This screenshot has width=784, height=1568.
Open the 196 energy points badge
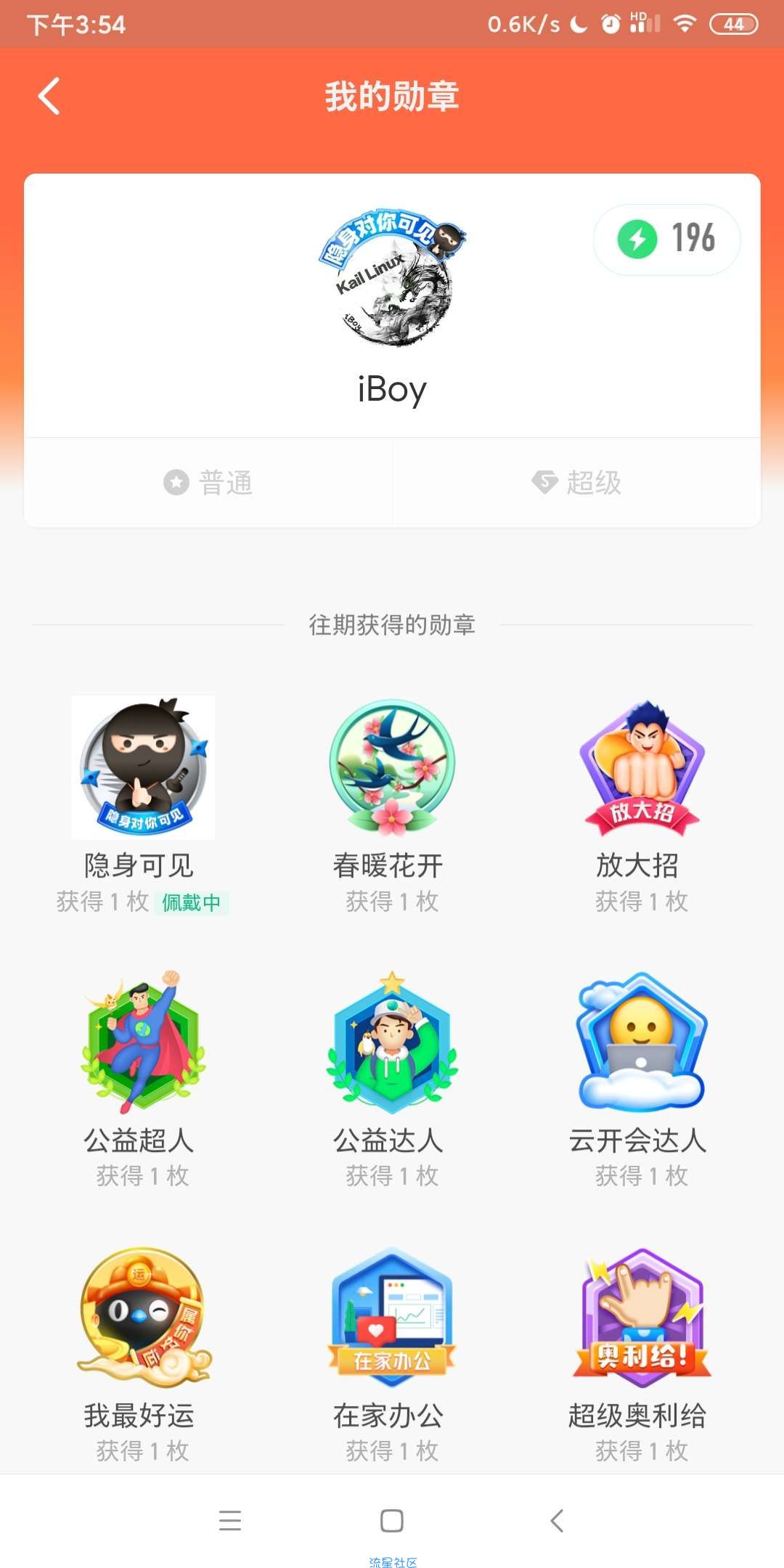tap(666, 239)
